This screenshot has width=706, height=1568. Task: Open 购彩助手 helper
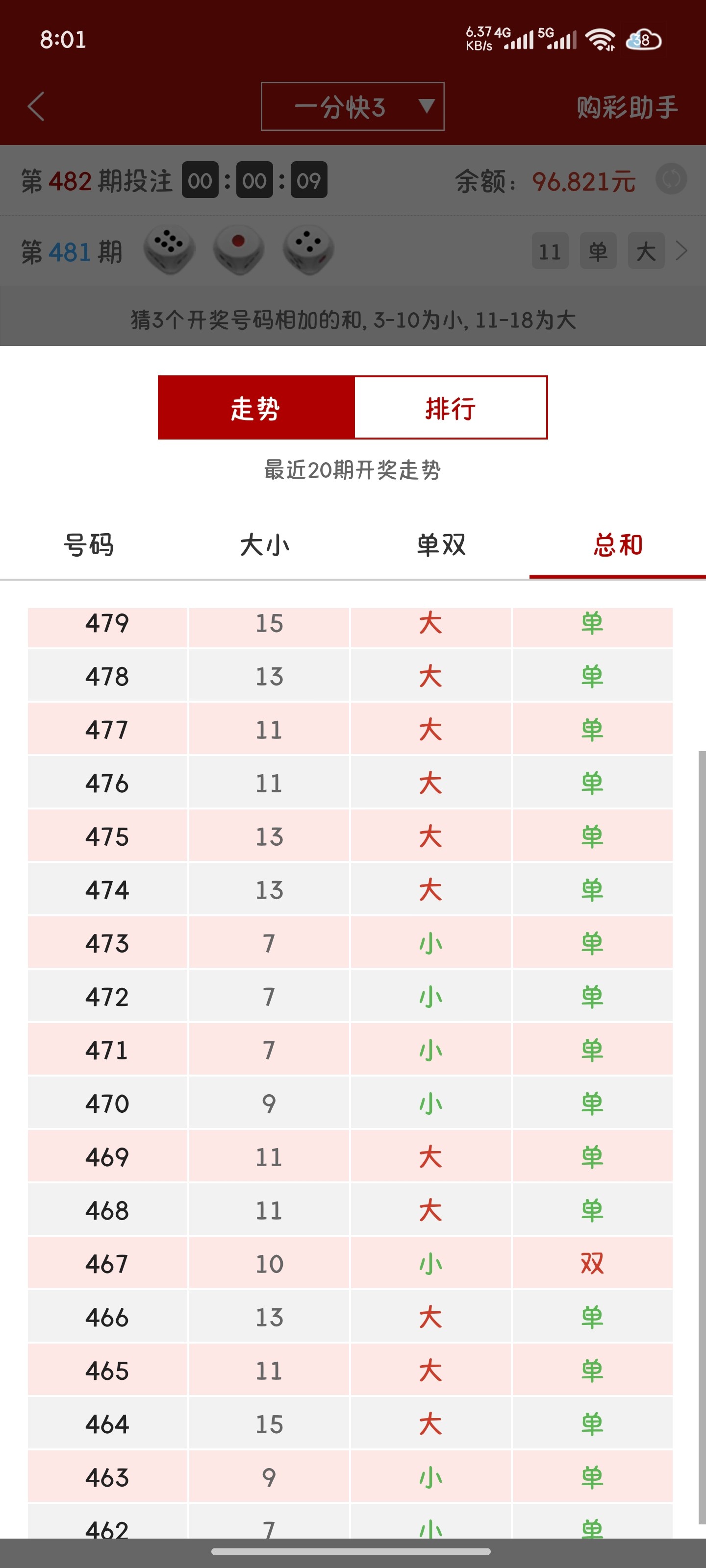coord(626,108)
